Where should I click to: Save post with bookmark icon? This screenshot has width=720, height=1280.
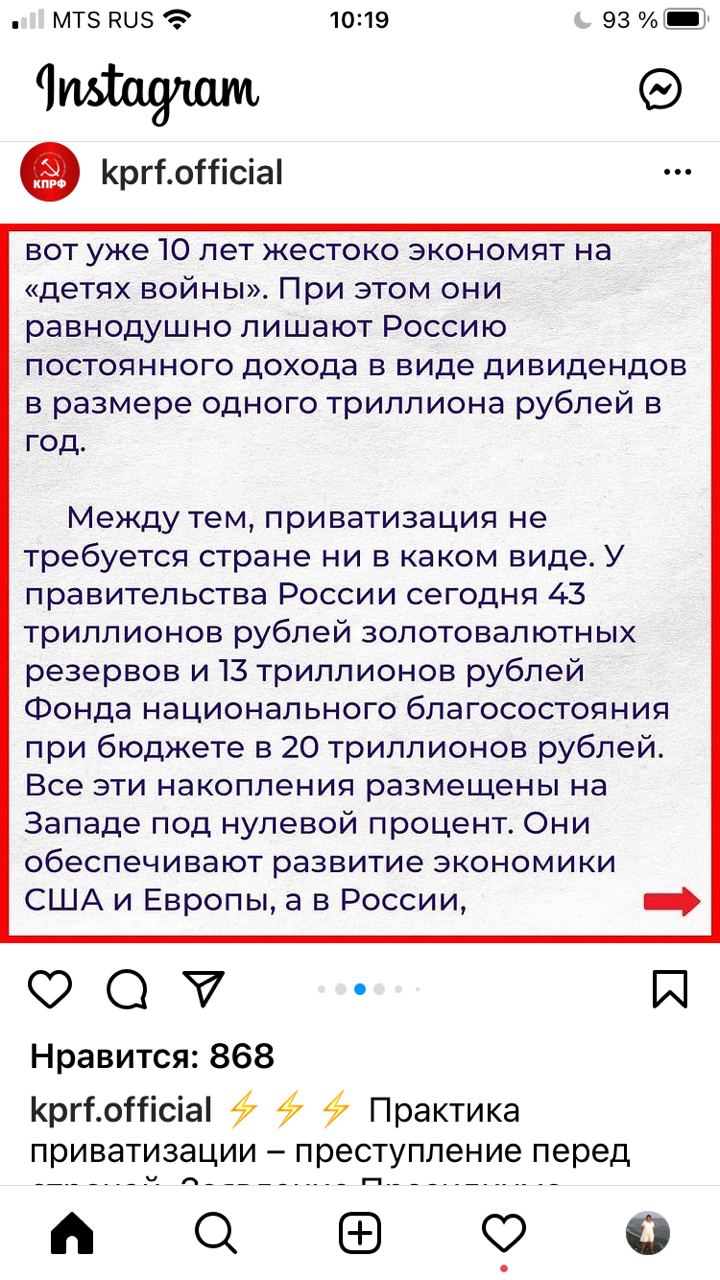tap(669, 989)
